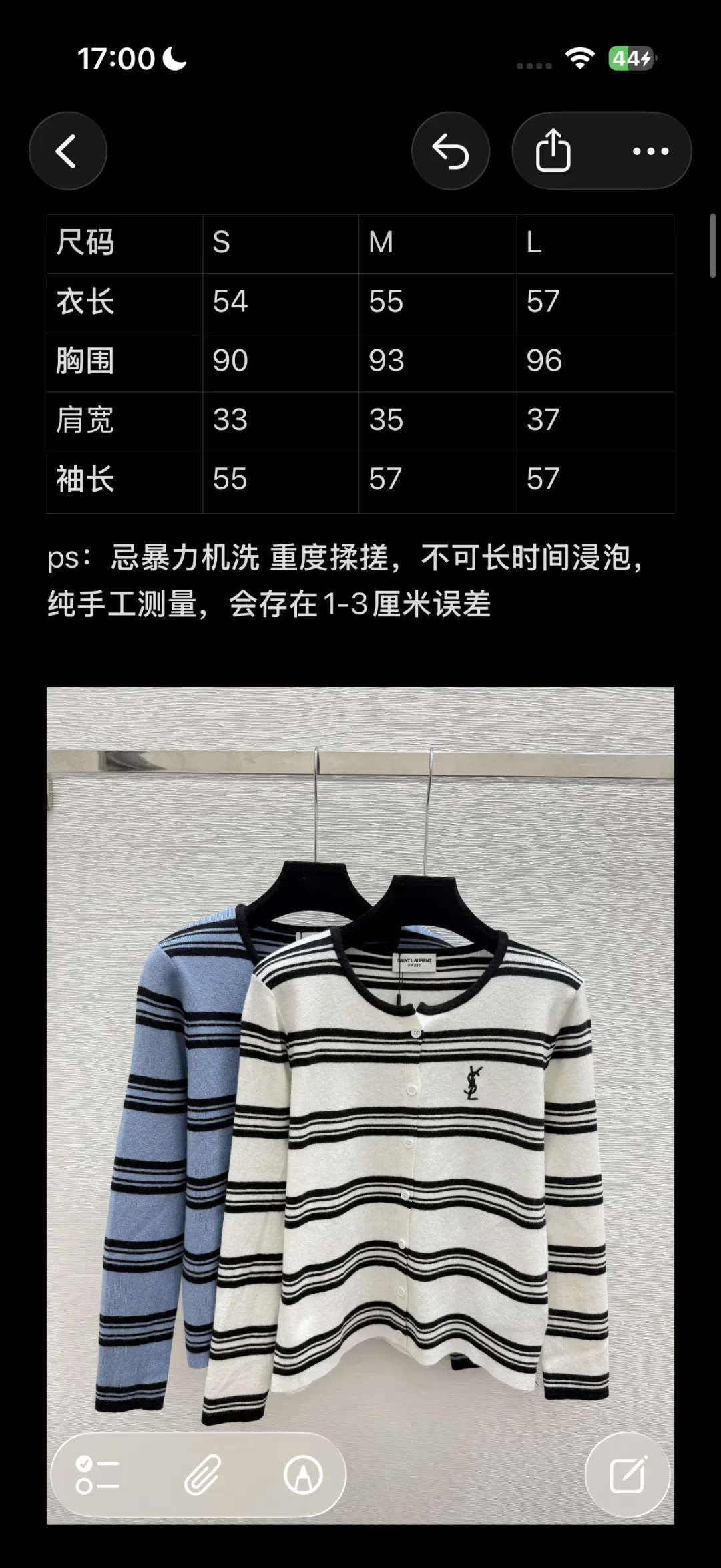Go back to the notes list

point(67,151)
